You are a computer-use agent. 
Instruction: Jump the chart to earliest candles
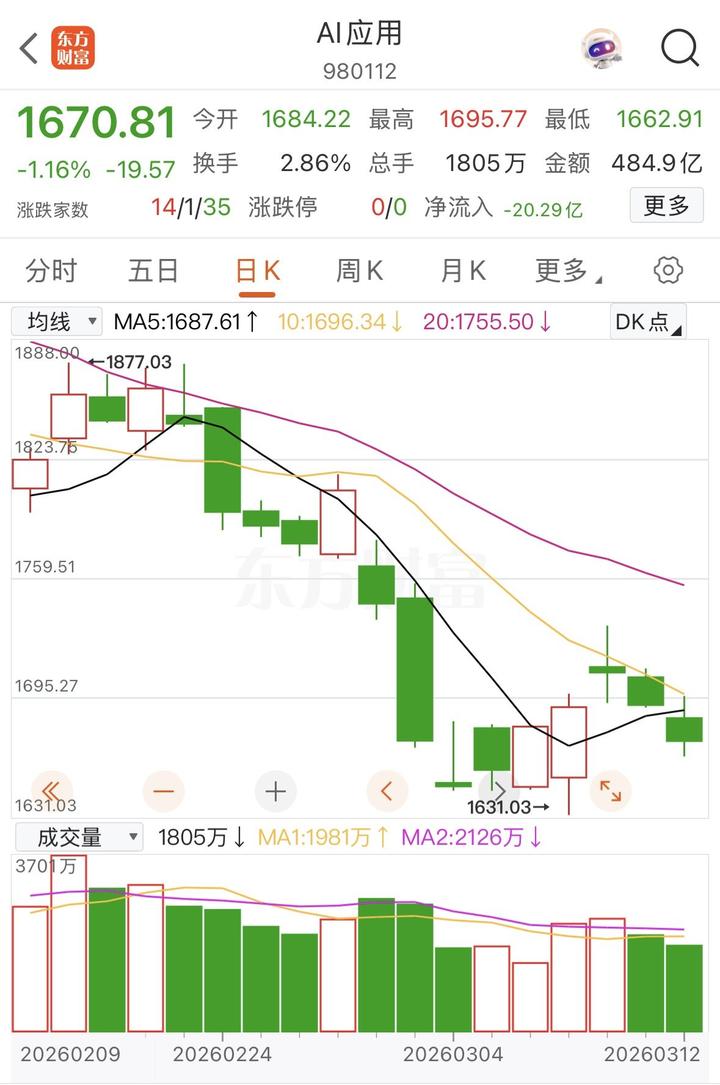tap(52, 791)
